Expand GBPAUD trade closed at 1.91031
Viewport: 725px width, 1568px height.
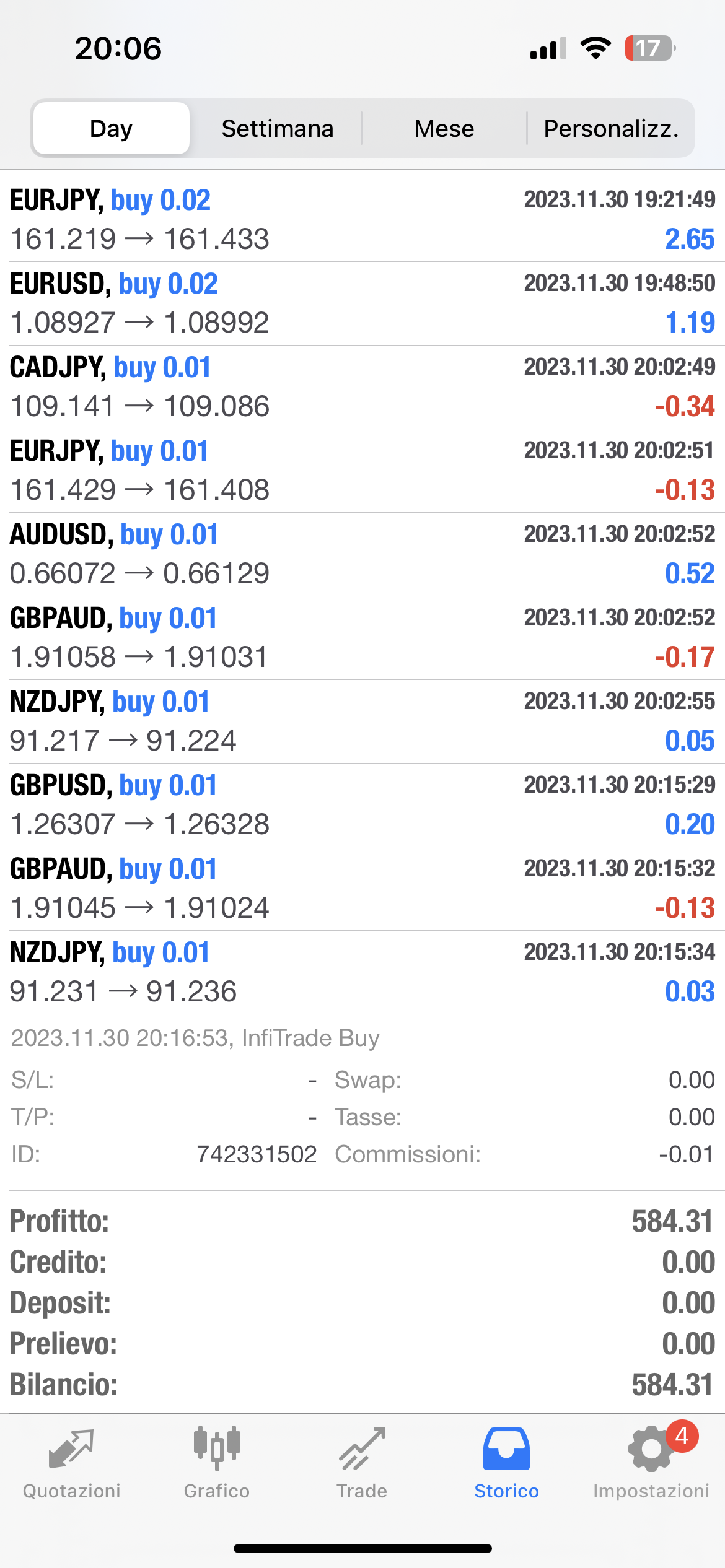(x=362, y=638)
